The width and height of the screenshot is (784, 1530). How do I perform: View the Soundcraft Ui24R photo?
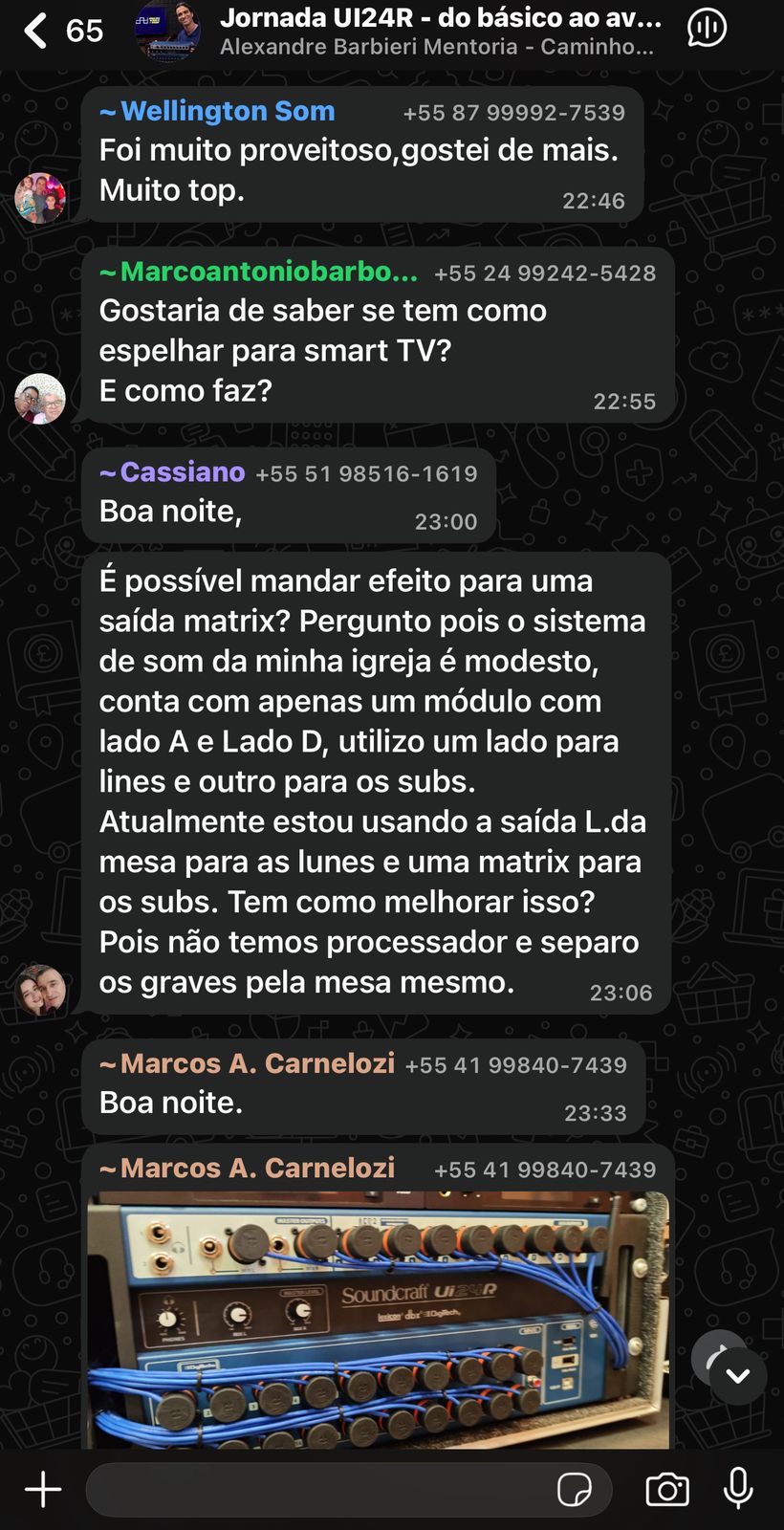(x=378, y=1320)
